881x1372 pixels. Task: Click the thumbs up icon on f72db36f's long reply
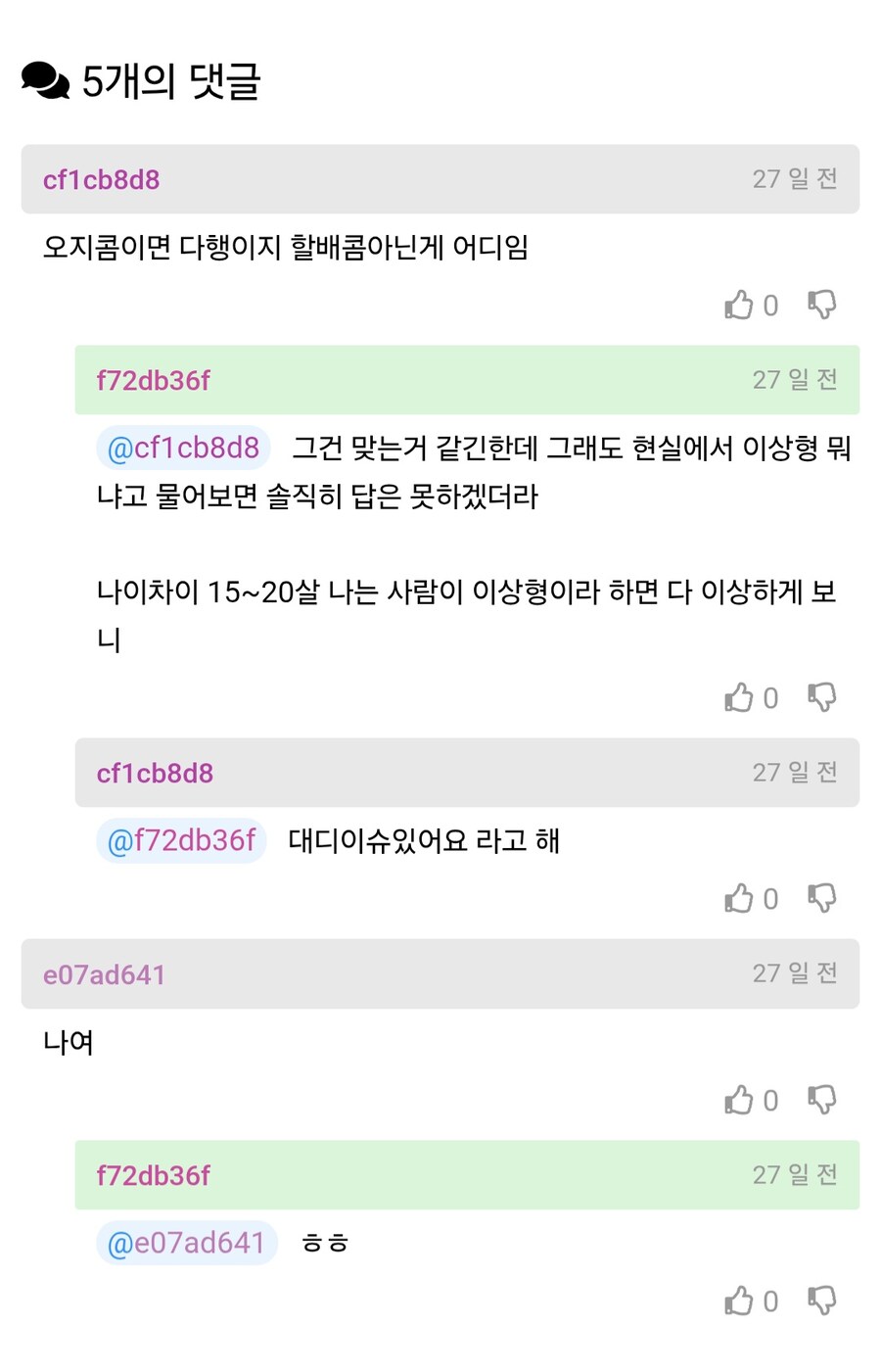[x=740, y=697]
